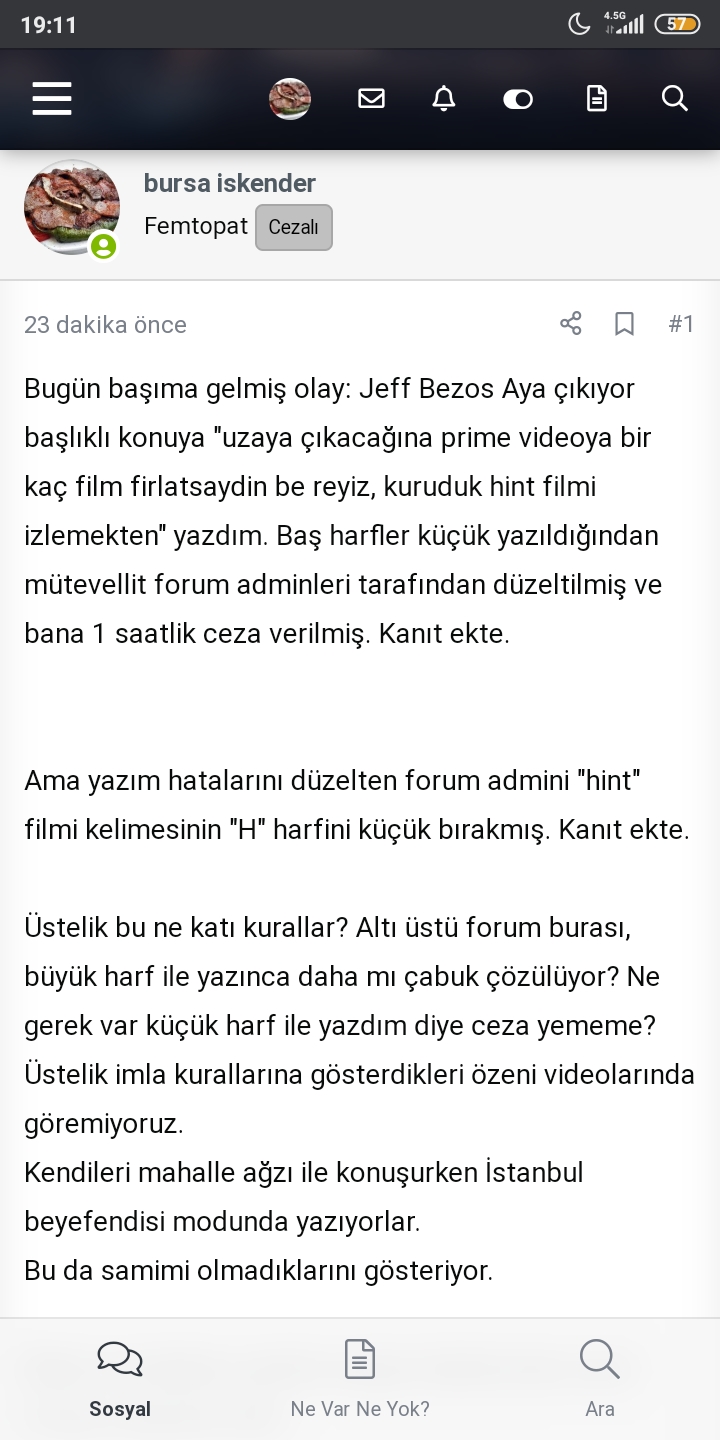This screenshot has height=1440, width=720.
Task: Toggle the dark mode switch in the header
Action: click(518, 99)
